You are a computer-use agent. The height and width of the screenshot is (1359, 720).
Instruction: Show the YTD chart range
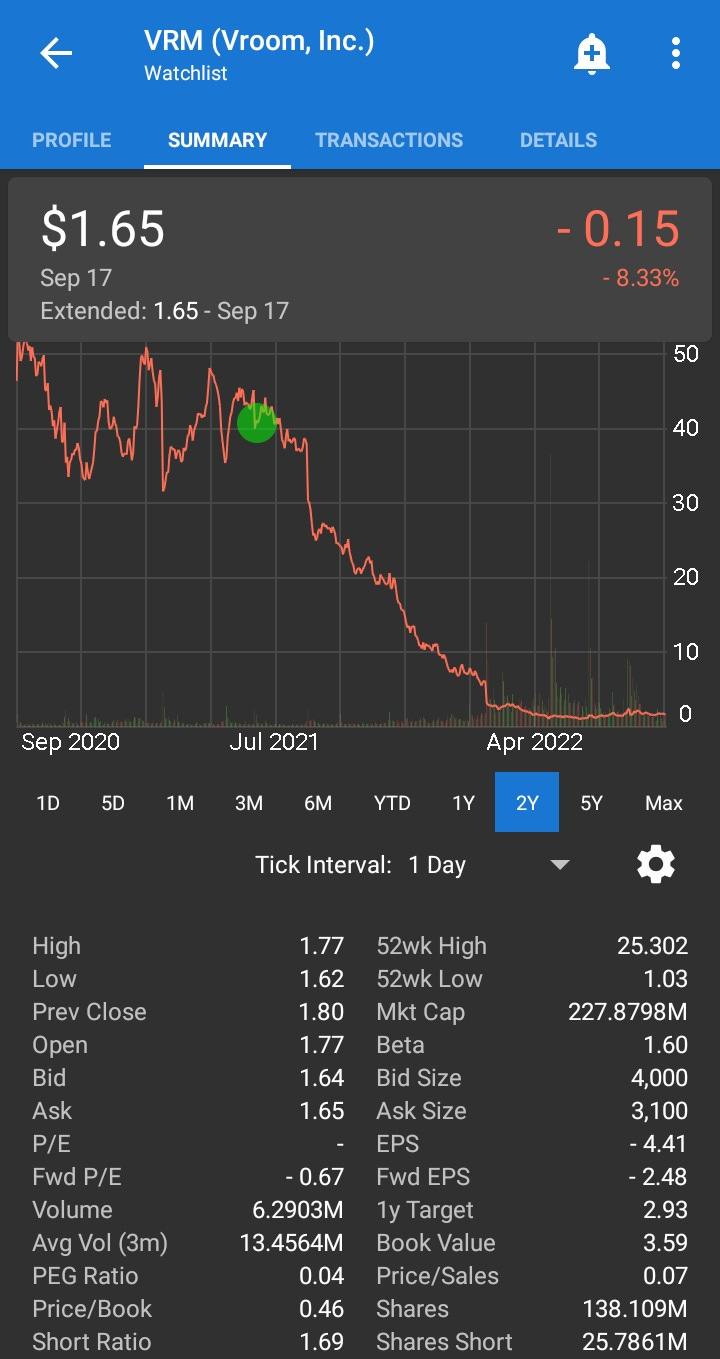point(392,803)
